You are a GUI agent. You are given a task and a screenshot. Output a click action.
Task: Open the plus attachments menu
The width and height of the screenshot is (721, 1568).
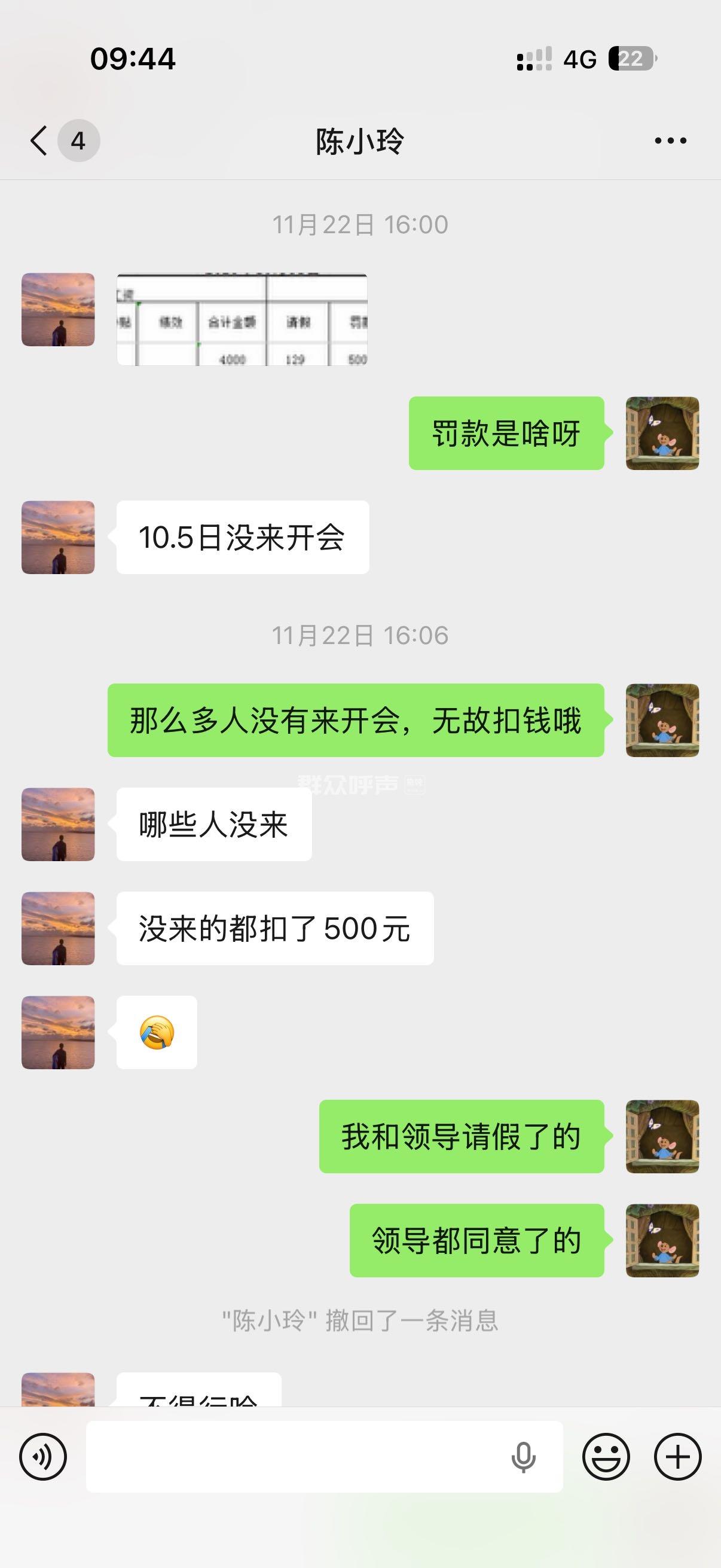[x=677, y=1457]
